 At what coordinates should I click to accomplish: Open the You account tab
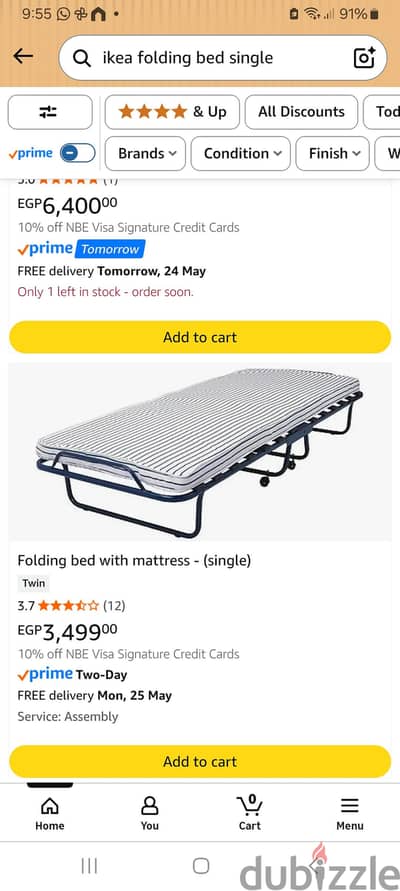click(x=149, y=813)
